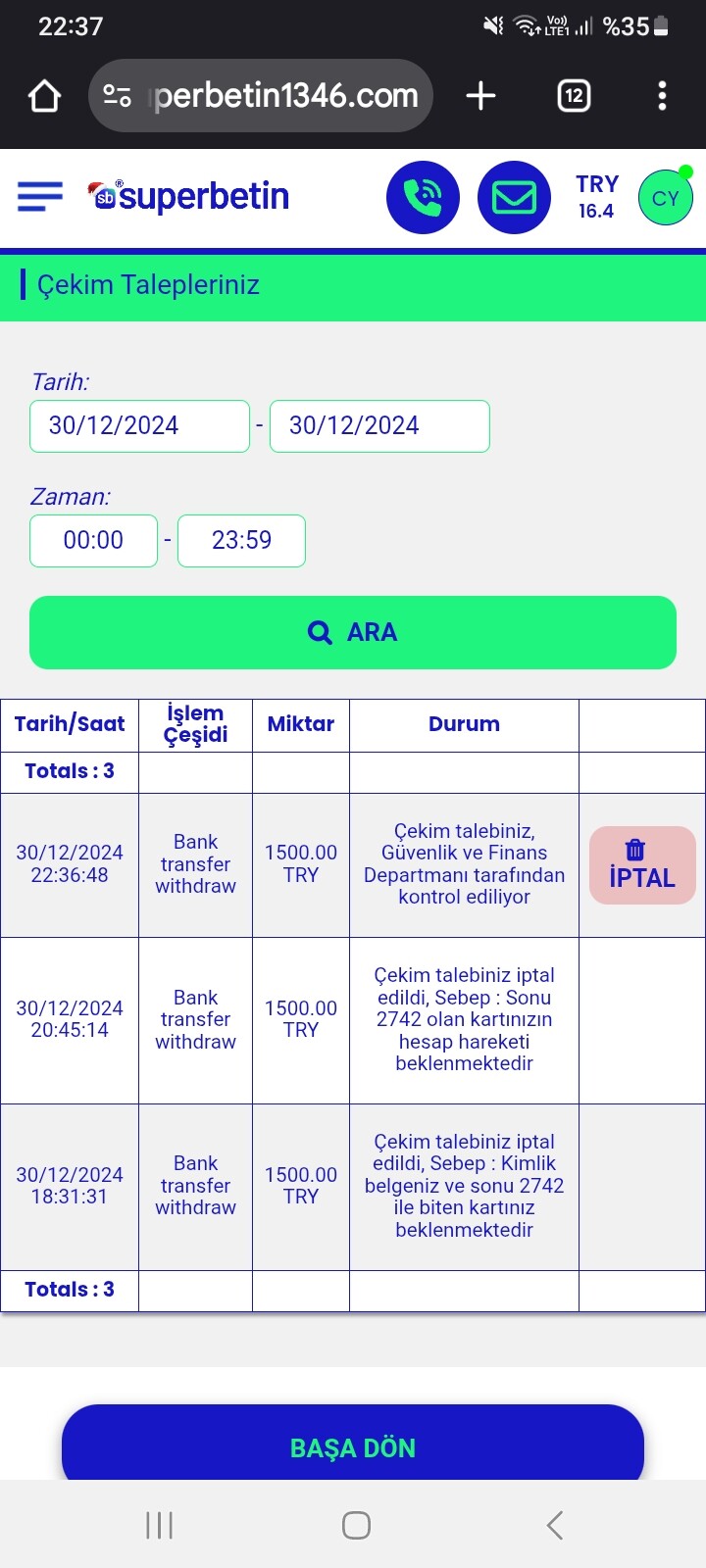Viewport: 706px width, 1568px height.
Task: Go to the browser home page
Action: tap(45, 95)
